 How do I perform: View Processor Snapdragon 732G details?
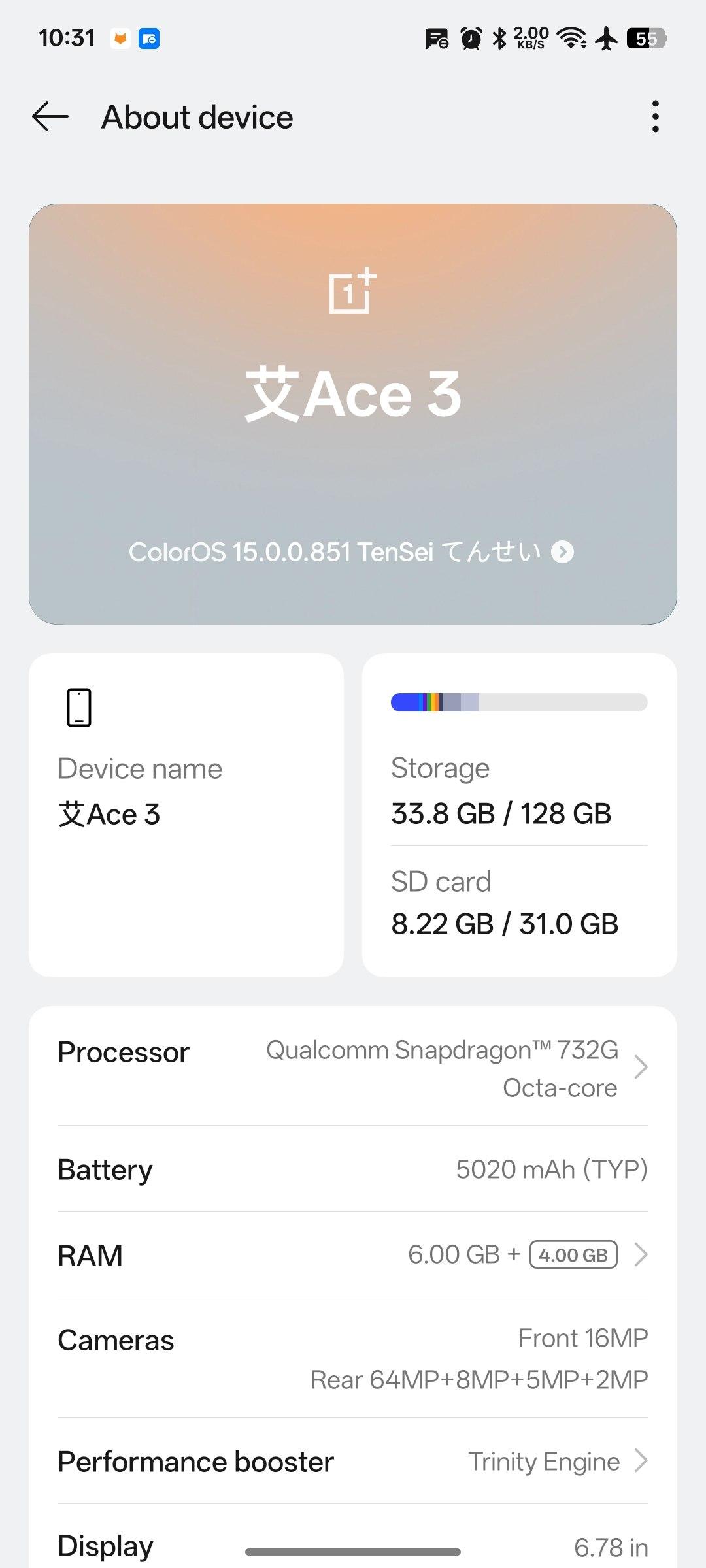(353, 1068)
